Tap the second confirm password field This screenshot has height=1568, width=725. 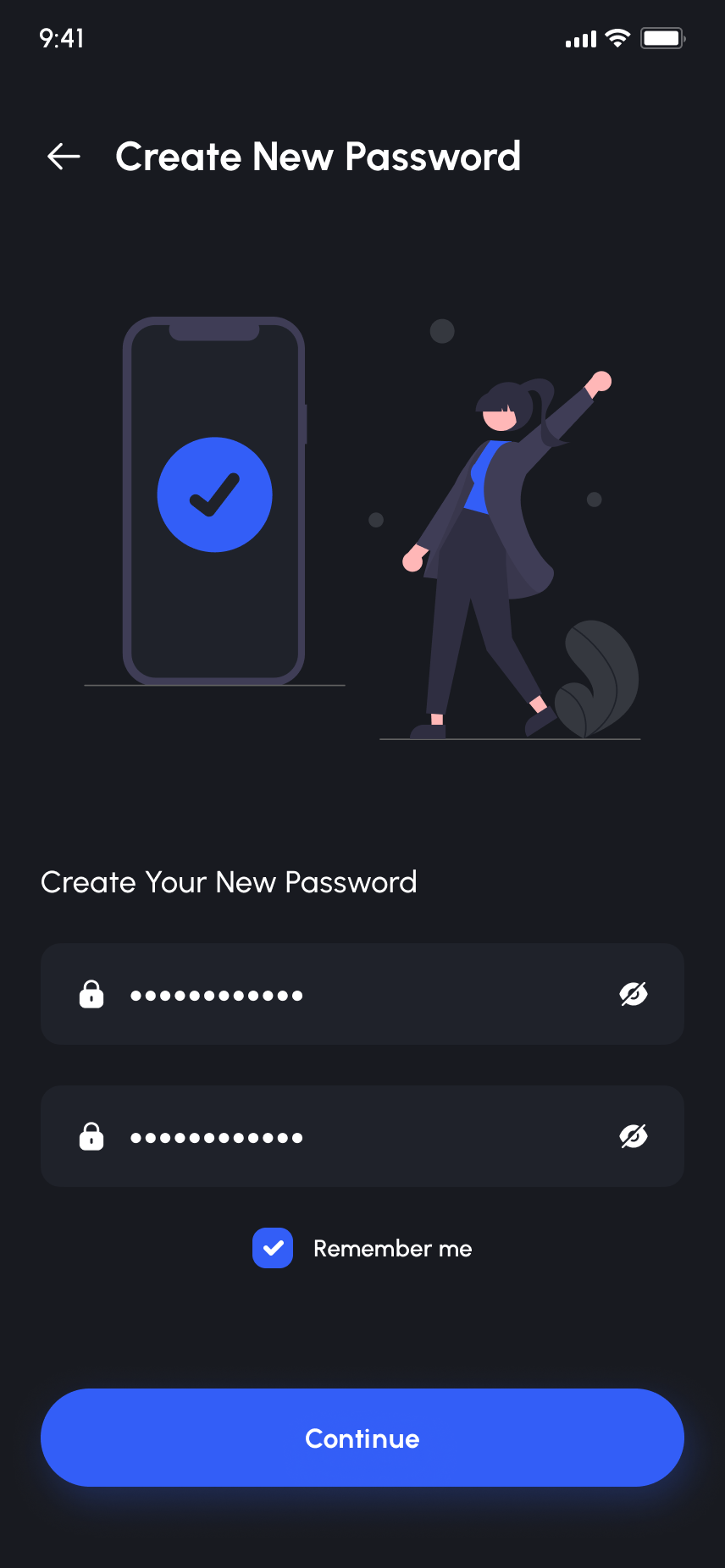[x=356, y=1136]
